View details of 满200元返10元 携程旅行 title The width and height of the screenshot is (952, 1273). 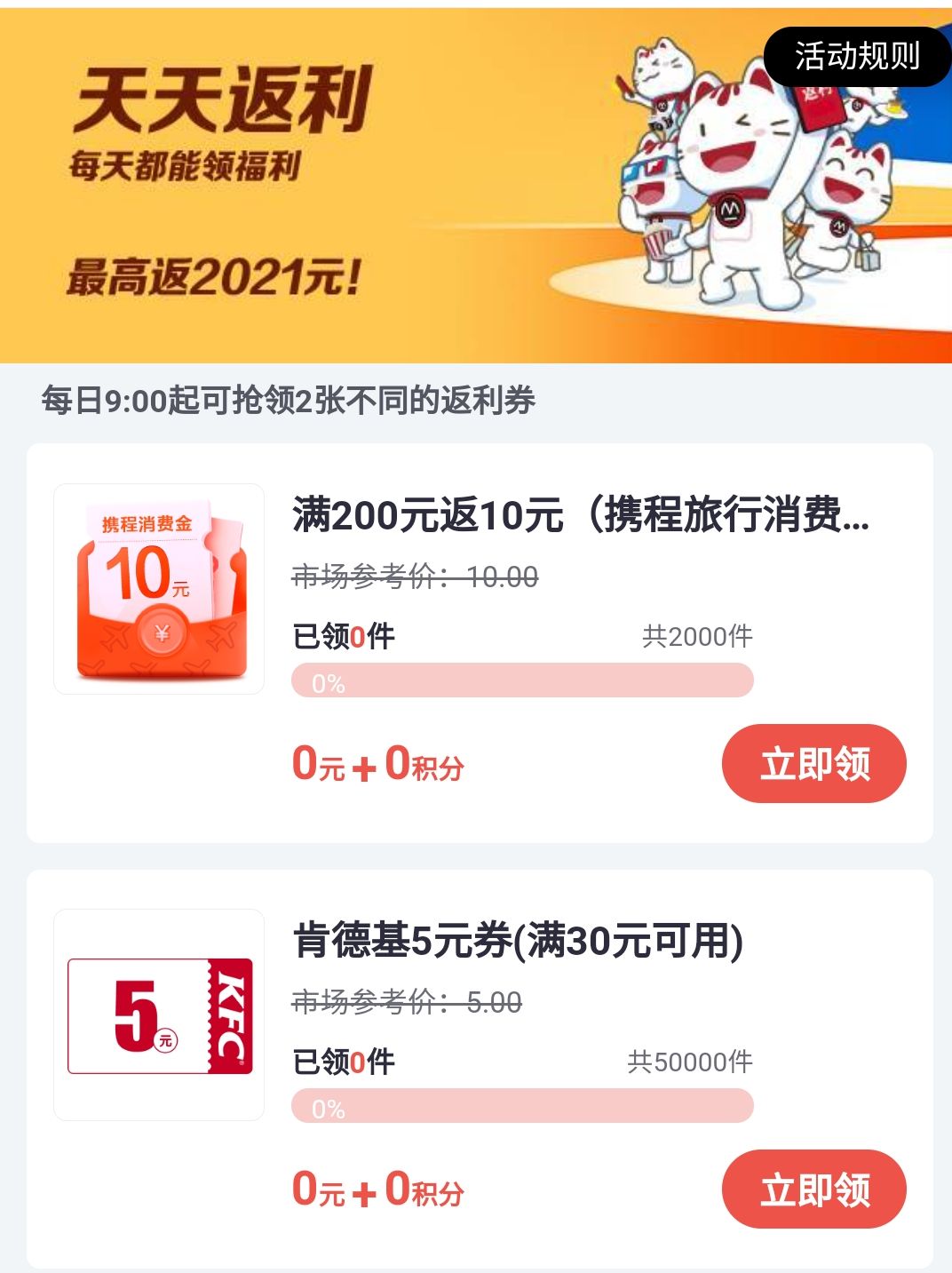[x=581, y=515]
